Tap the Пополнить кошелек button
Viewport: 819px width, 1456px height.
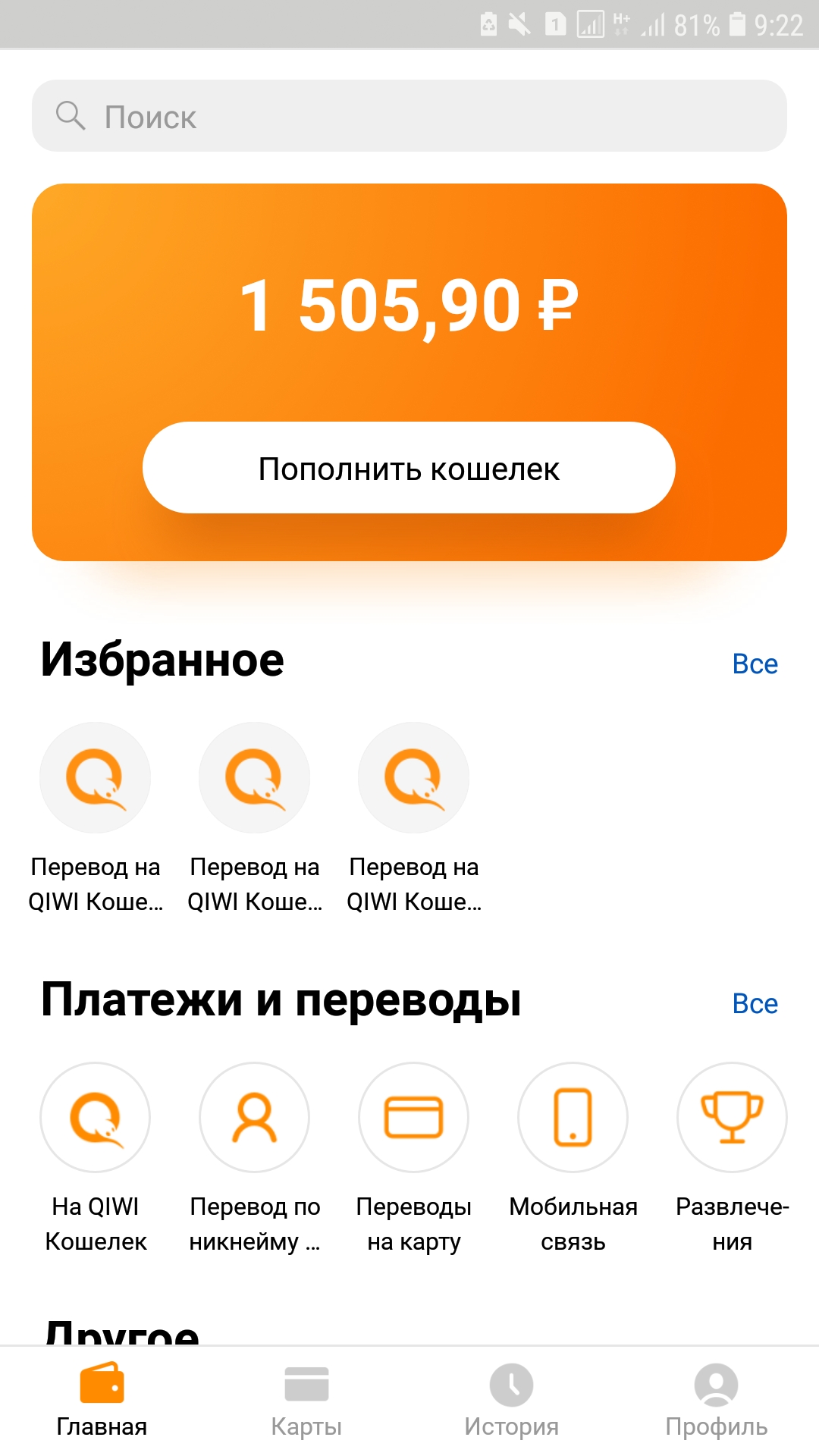click(x=409, y=468)
